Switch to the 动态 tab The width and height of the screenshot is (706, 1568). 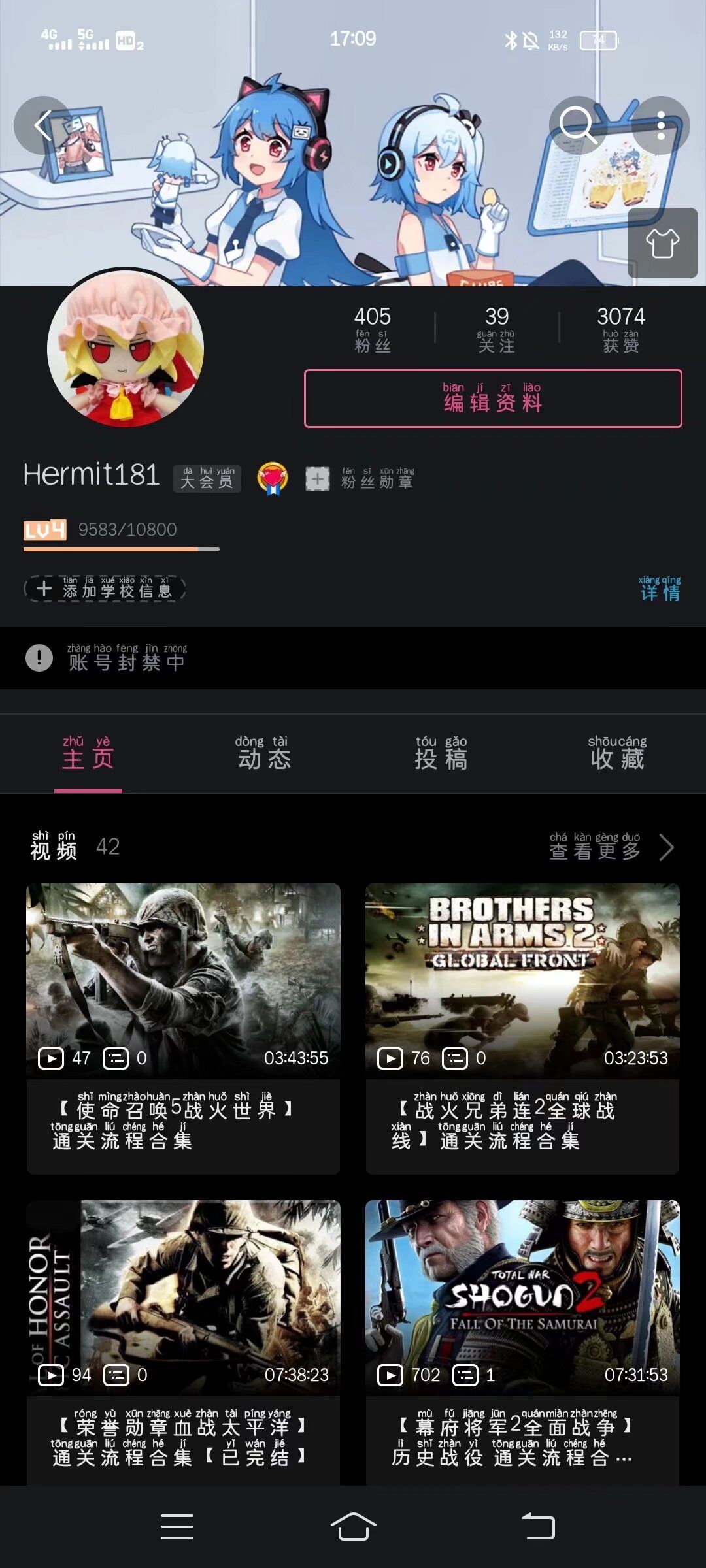coord(263,758)
